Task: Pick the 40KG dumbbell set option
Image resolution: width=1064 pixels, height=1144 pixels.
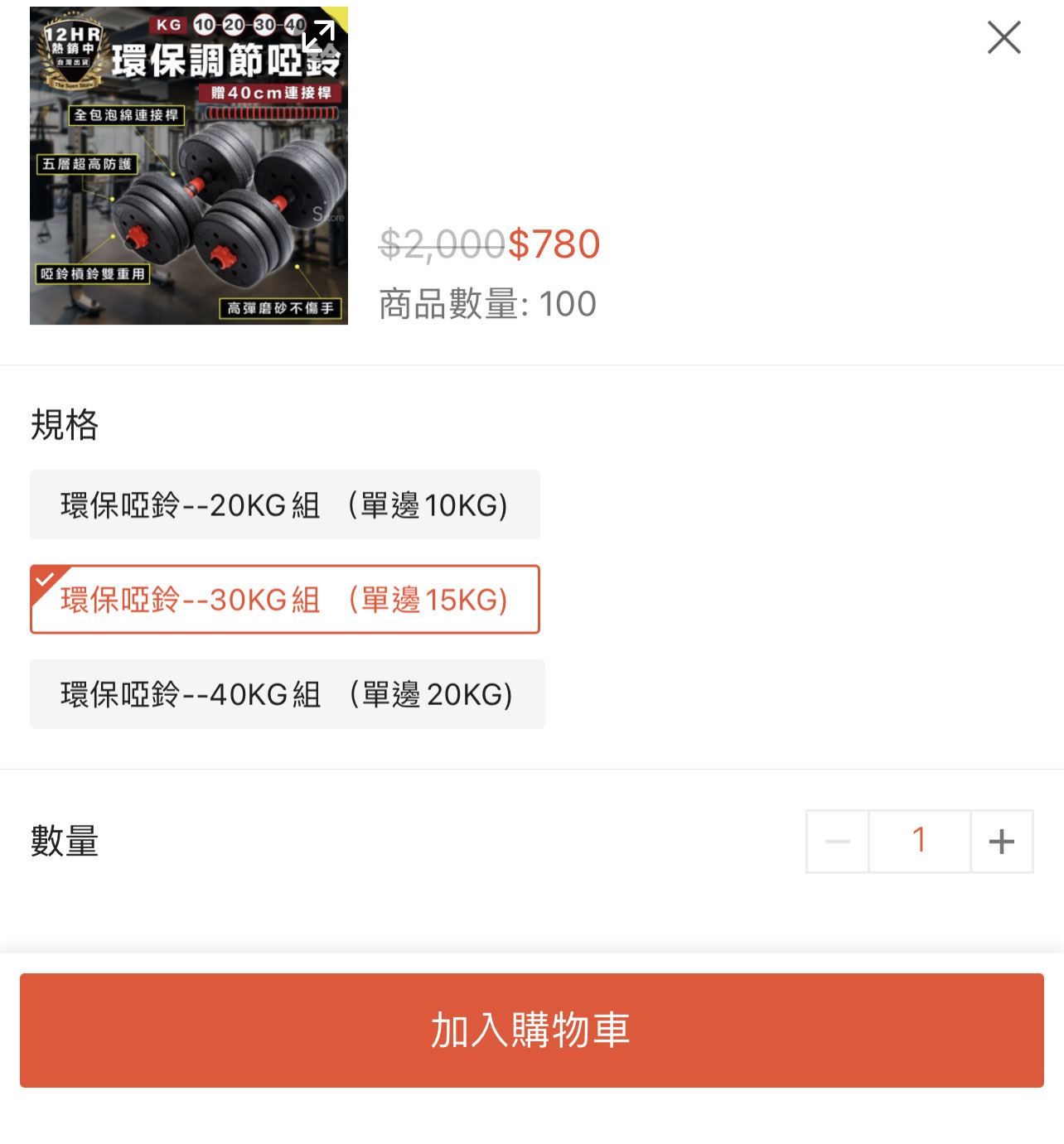Action: (x=287, y=694)
